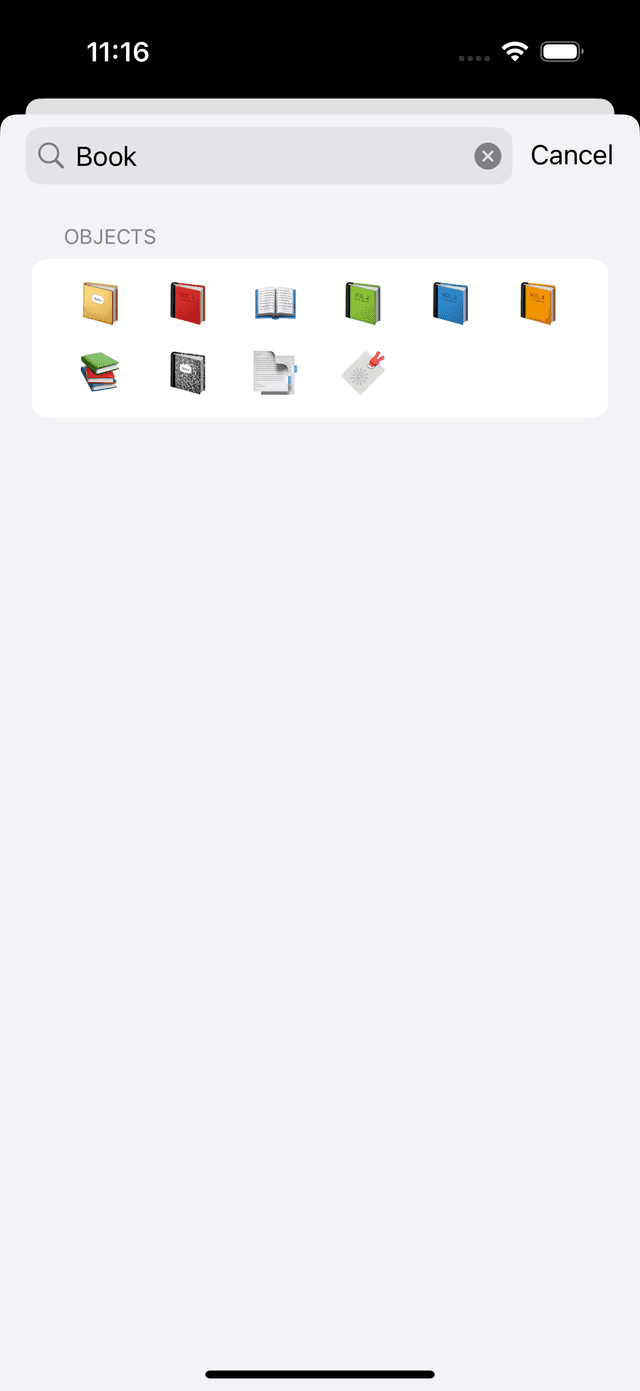
Task: Choose the black composition notebook emoji
Action: 187,372
